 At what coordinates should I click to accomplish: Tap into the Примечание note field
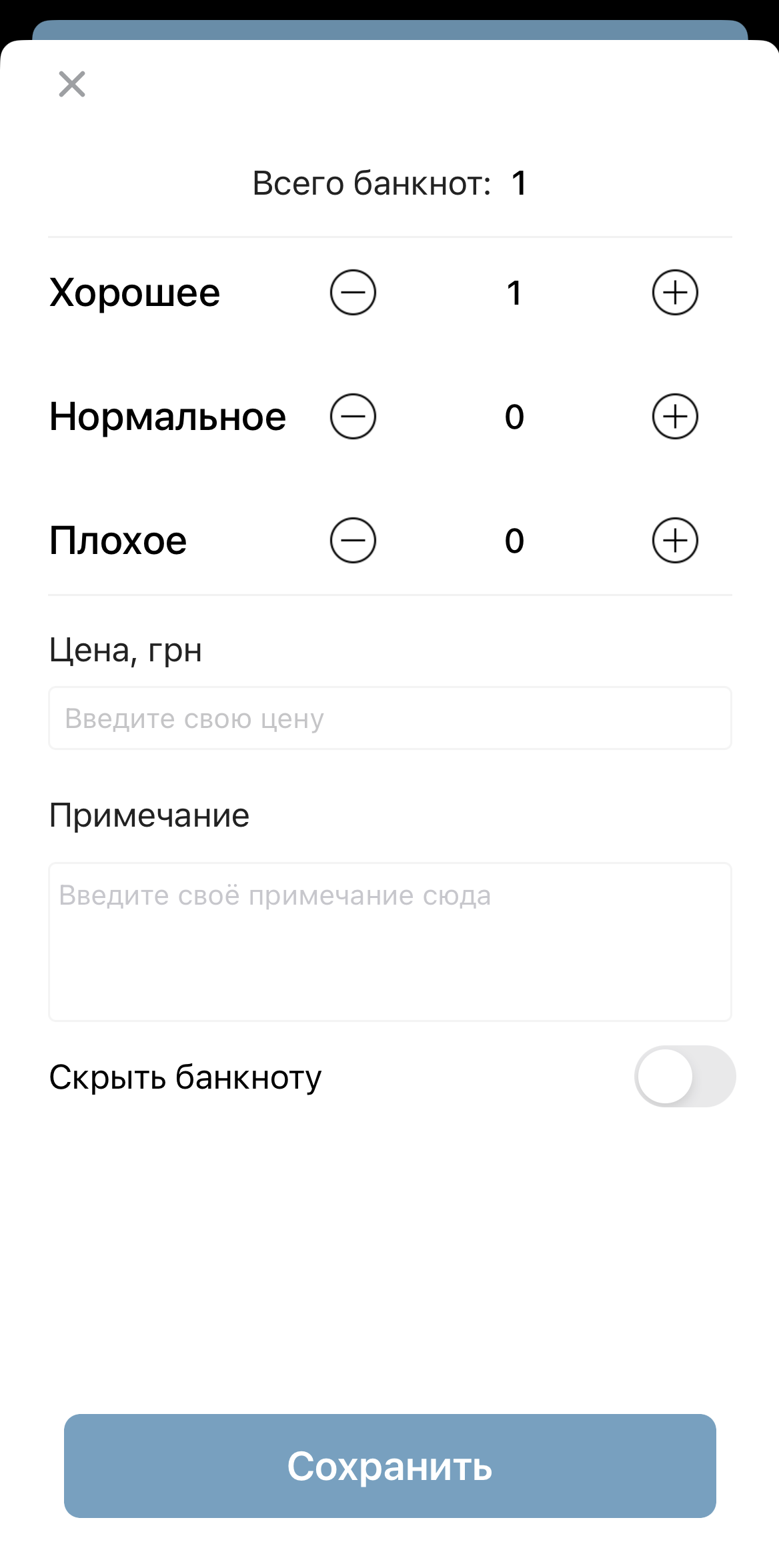coord(389,941)
